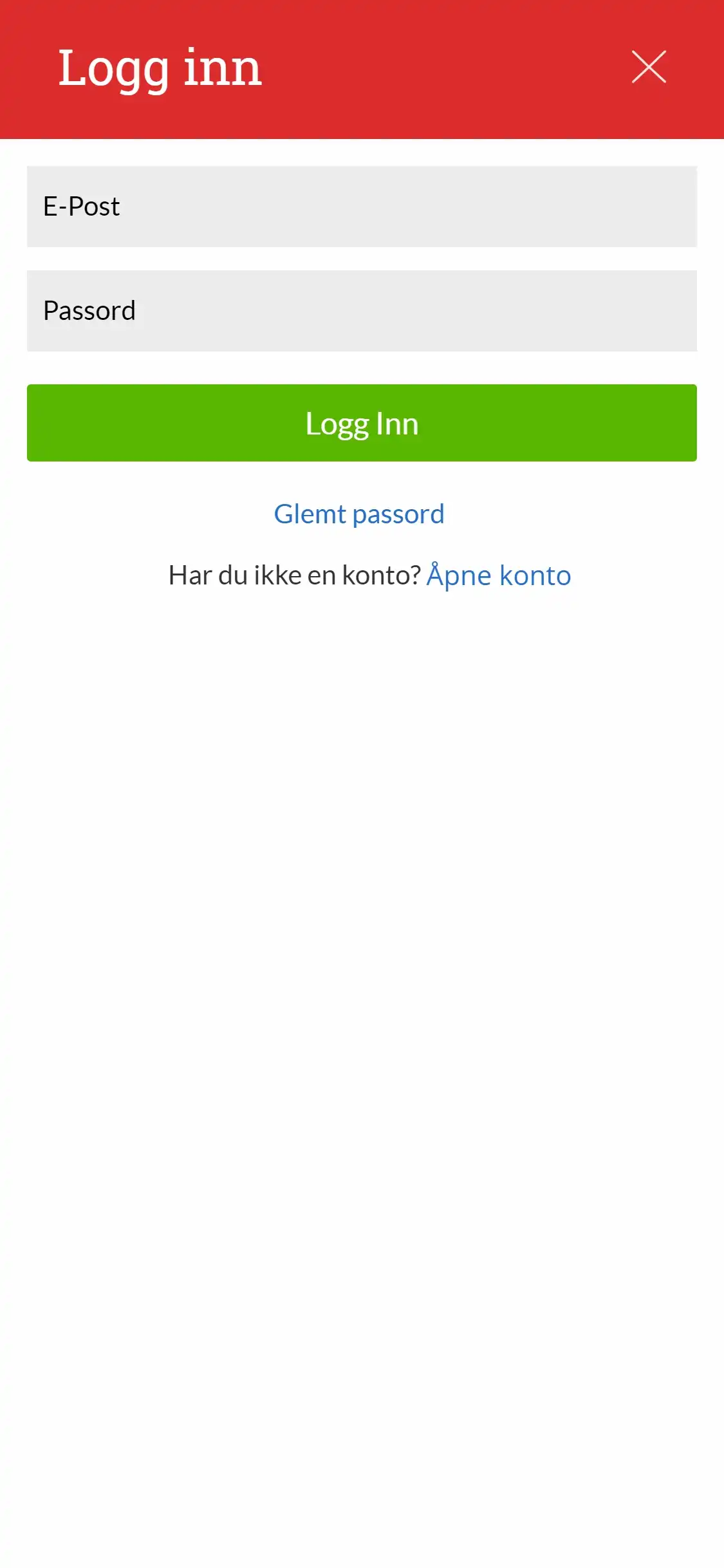
Task: Tap the green Logg Inn button
Action: [362, 423]
